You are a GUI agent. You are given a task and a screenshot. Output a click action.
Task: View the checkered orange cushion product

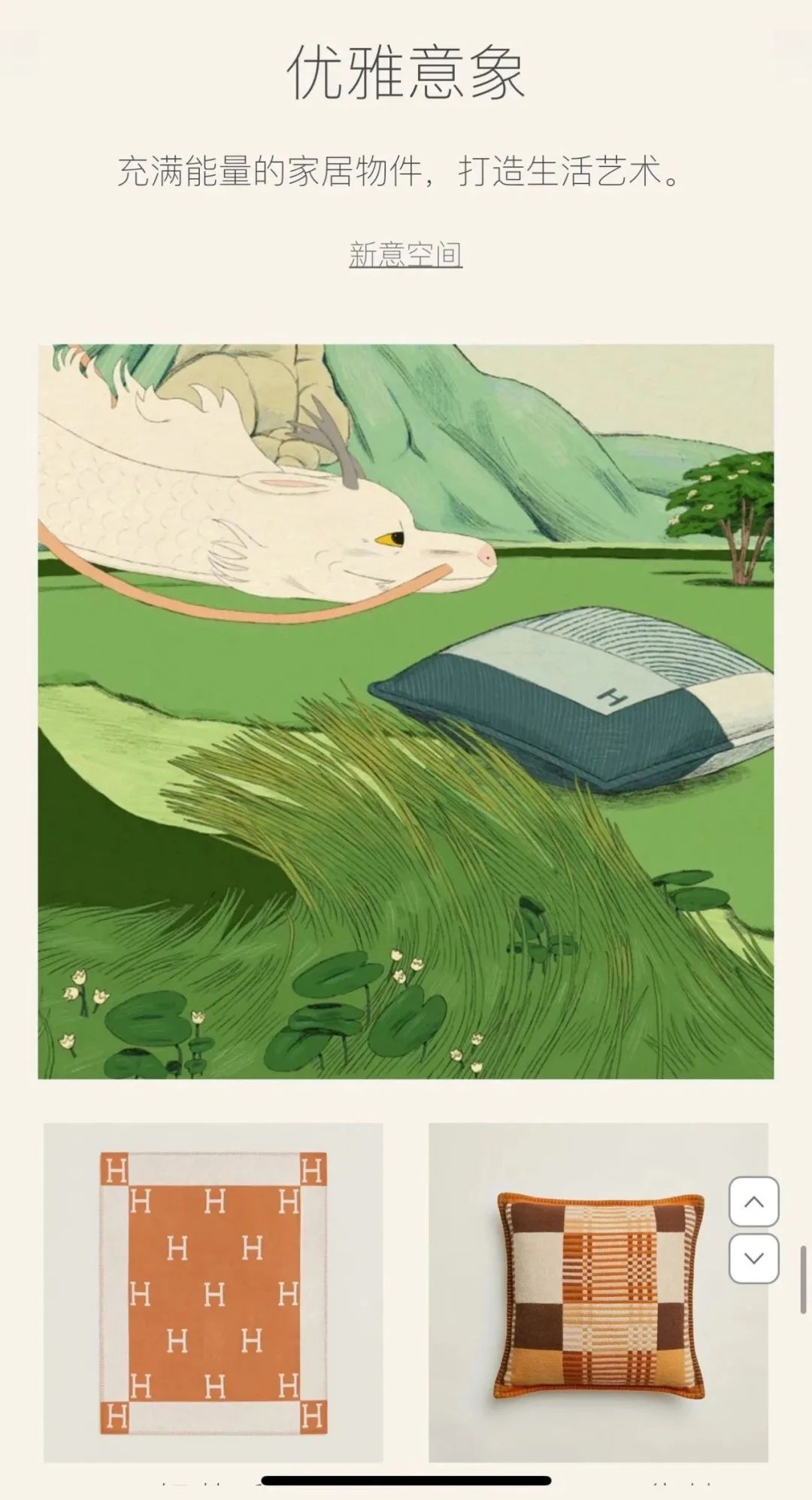pos(599,1292)
